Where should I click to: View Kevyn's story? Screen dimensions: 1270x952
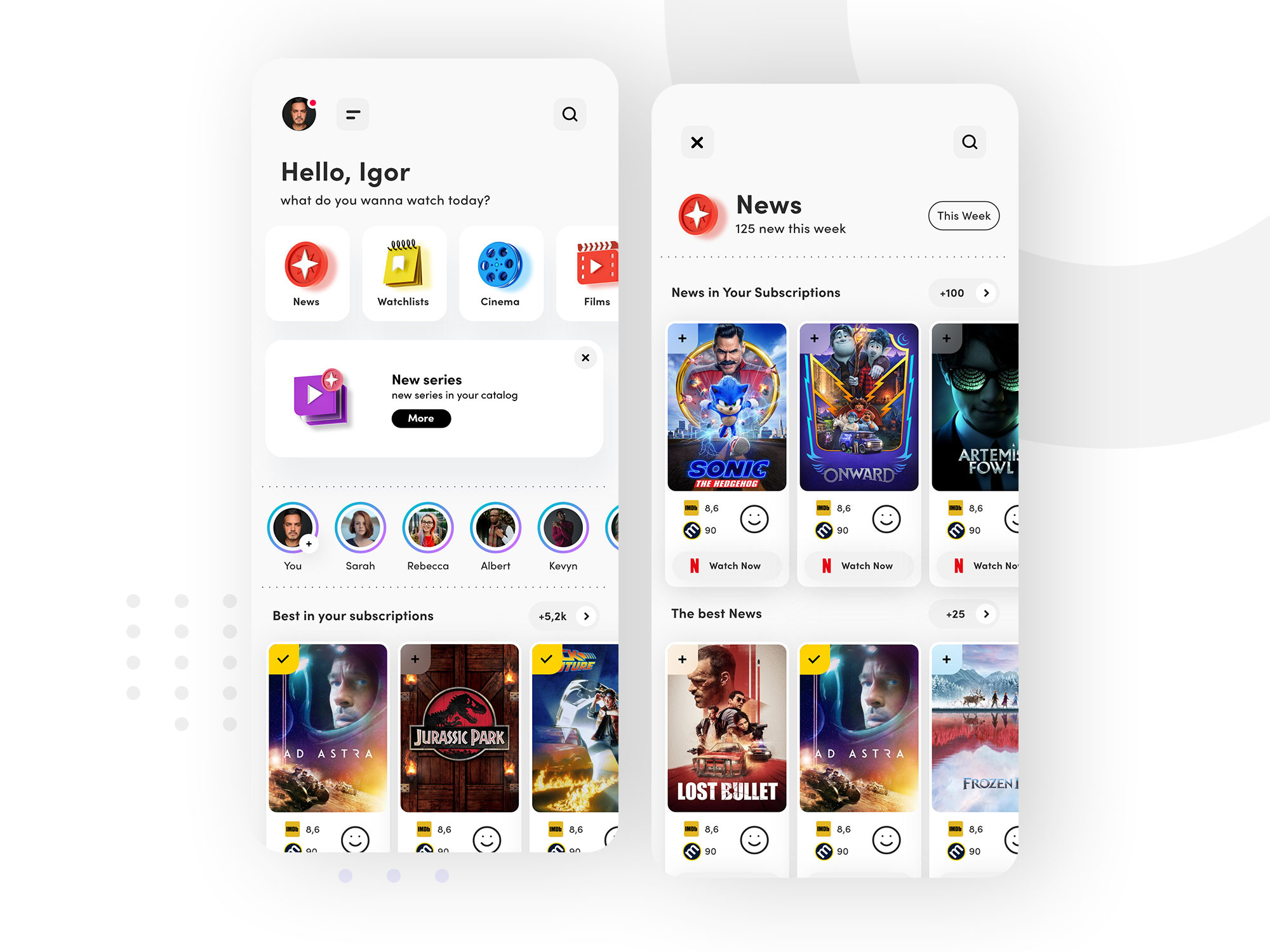pyautogui.click(x=563, y=528)
